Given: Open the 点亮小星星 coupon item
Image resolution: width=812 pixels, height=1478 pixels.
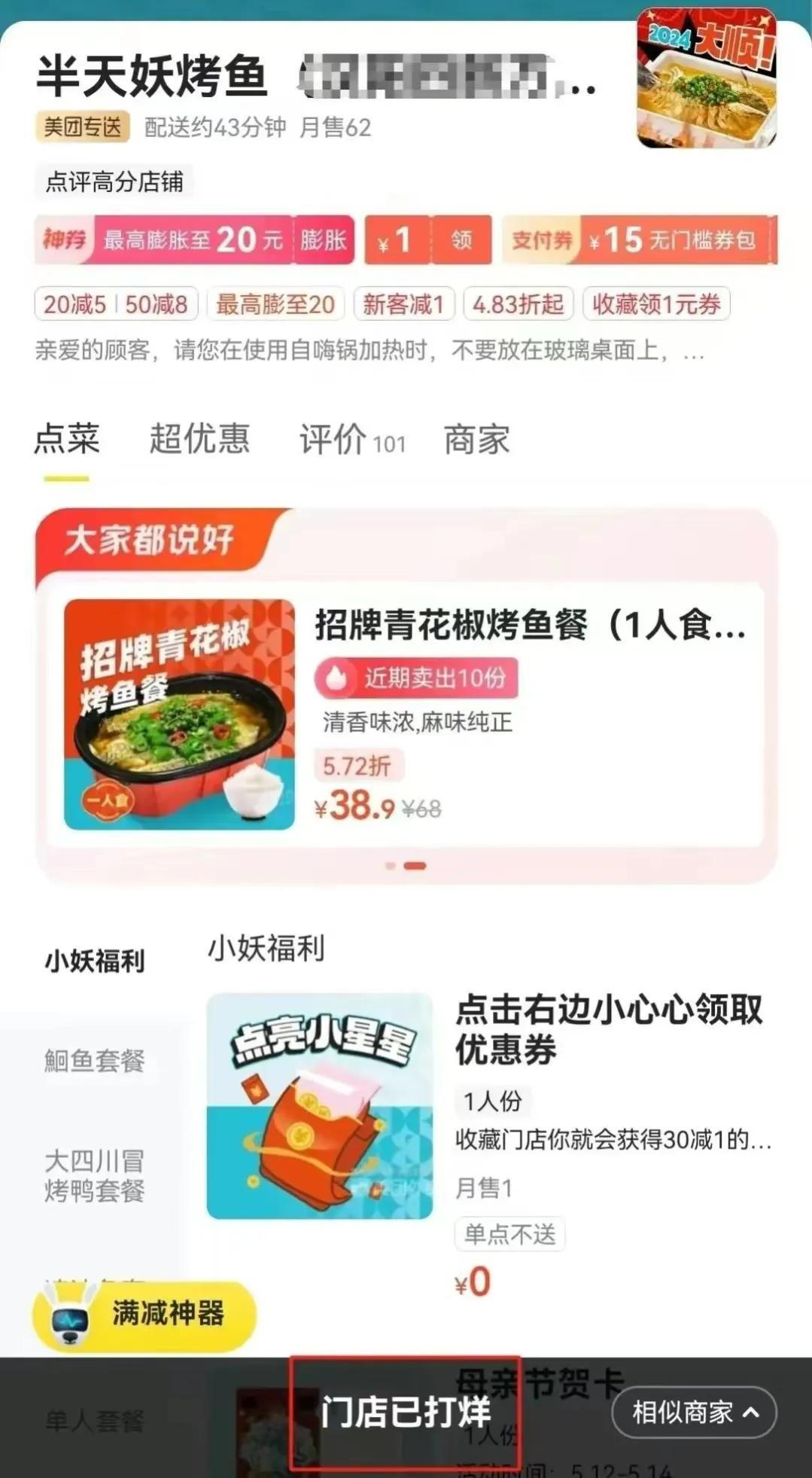Looking at the screenshot, I should (319, 1105).
